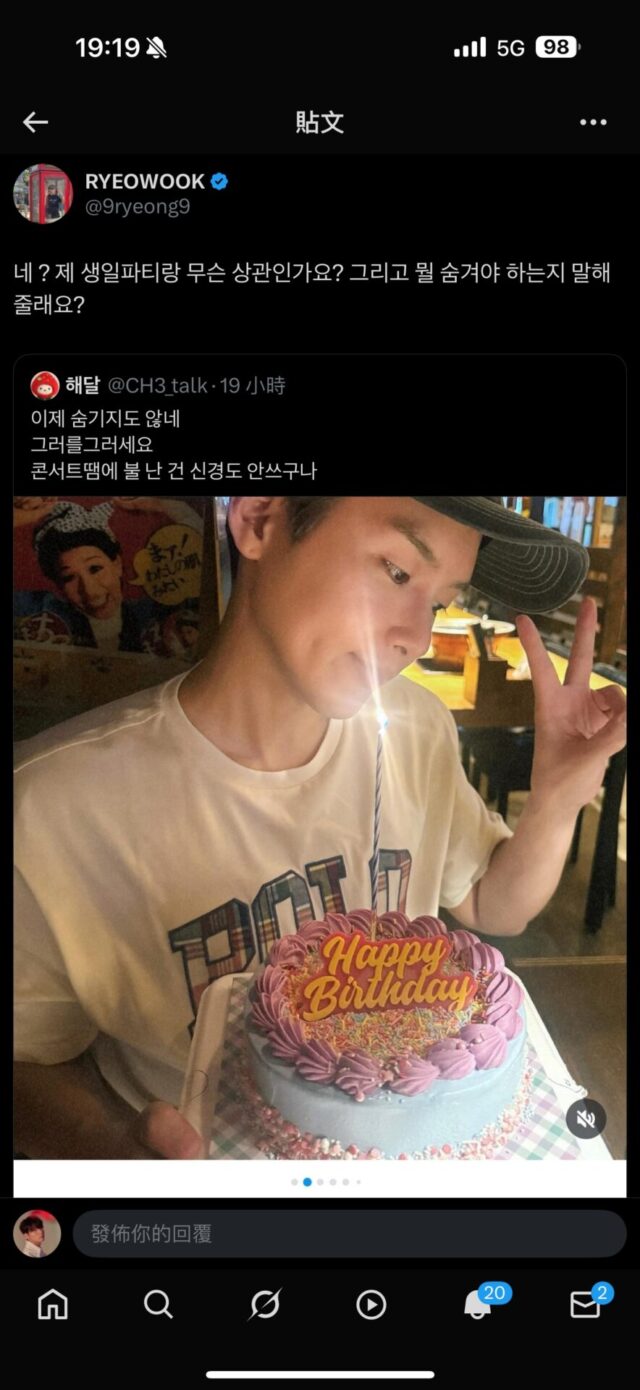Unmute the video in the quoted post
This screenshot has width=640, height=1390.
586,1118
